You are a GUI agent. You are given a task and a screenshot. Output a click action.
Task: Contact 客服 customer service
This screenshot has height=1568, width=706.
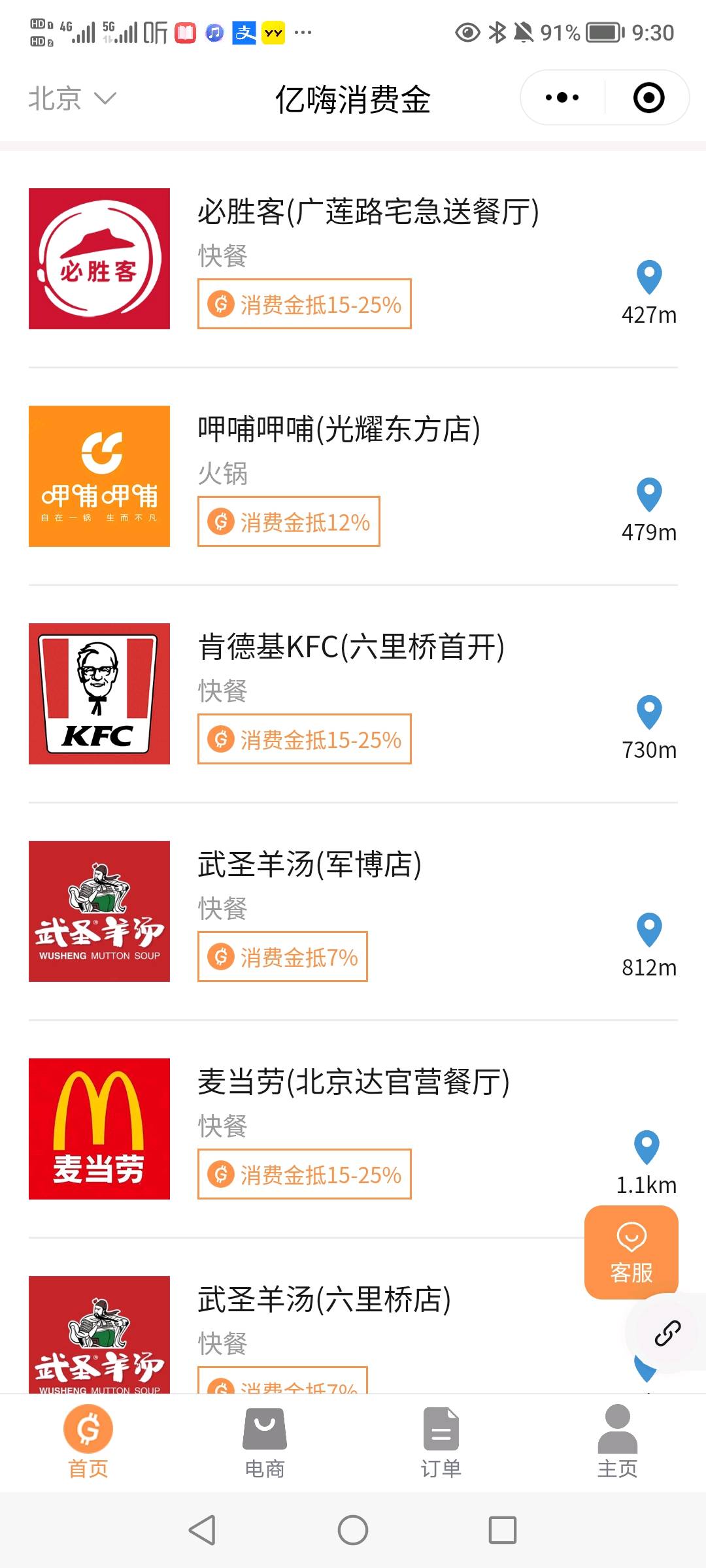pyautogui.click(x=631, y=1252)
